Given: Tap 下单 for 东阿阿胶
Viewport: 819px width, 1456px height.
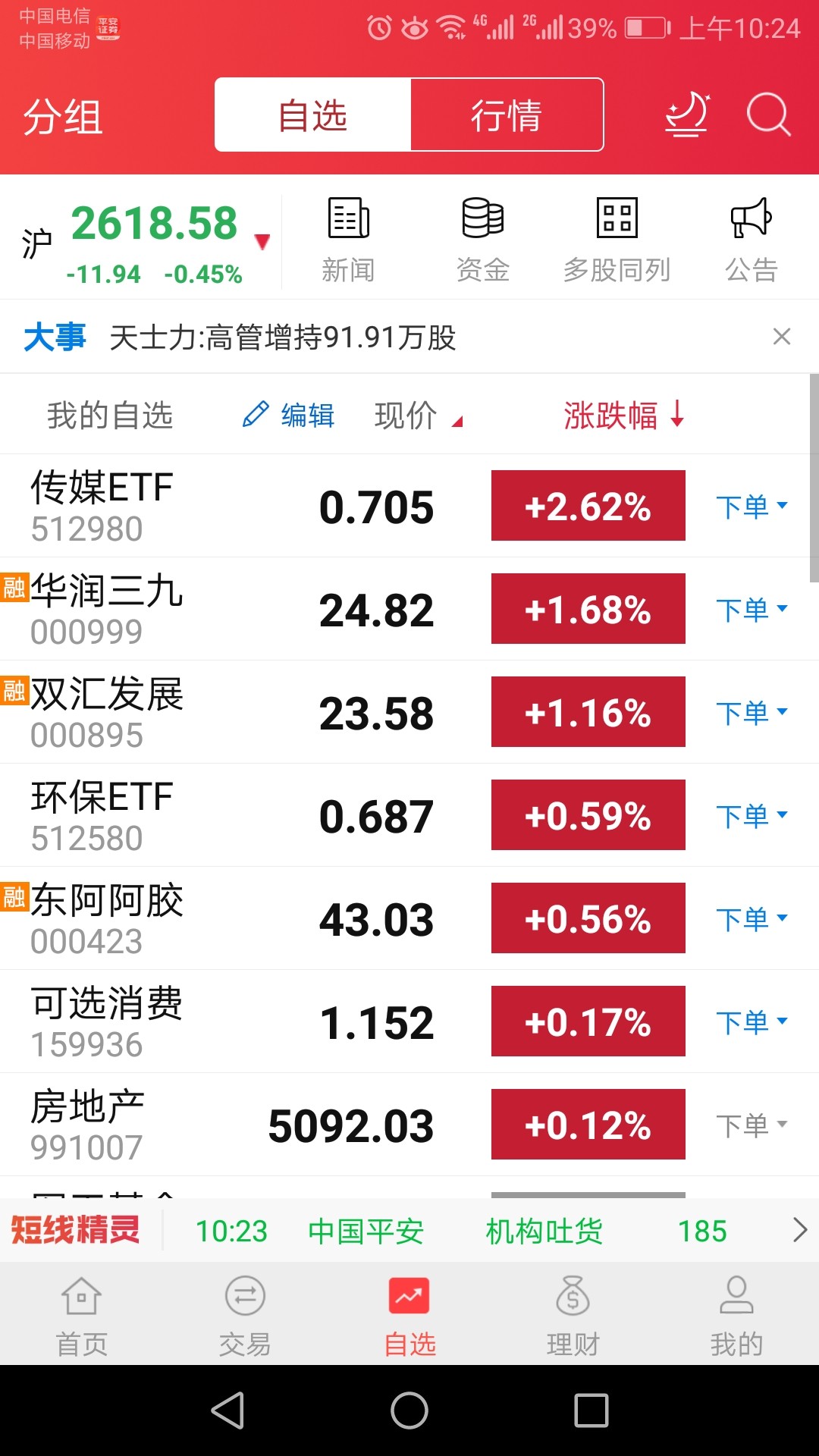Looking at the screenshot, I should point(752,918).
